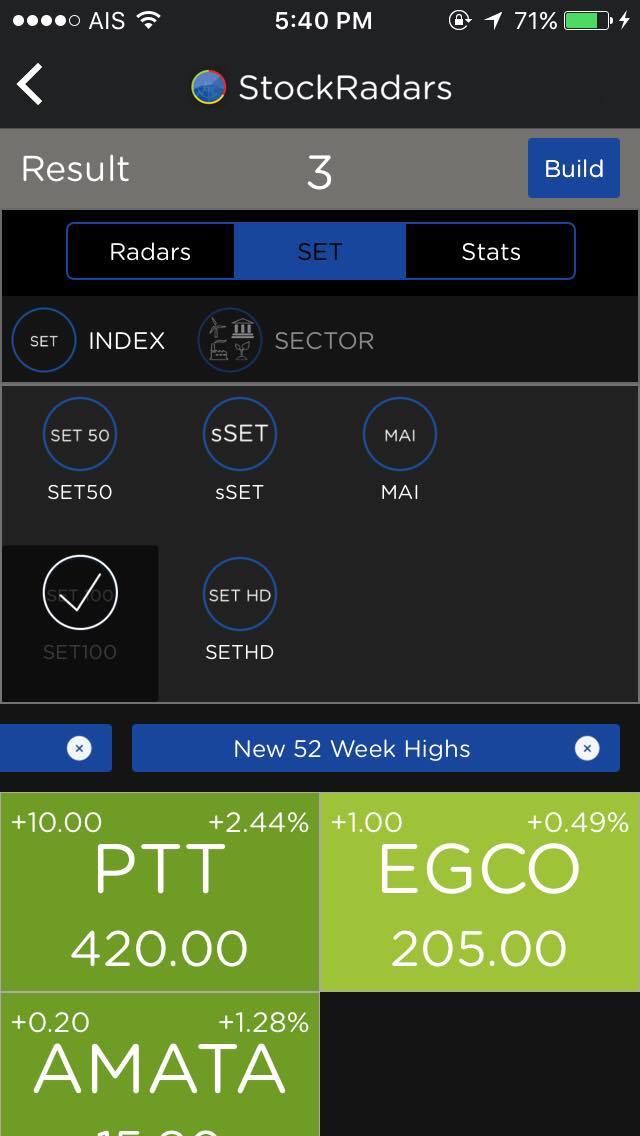Viewport: 640px width, 1136px height.
Task: Open the Stats tab
Action: [x=490, y=251]
